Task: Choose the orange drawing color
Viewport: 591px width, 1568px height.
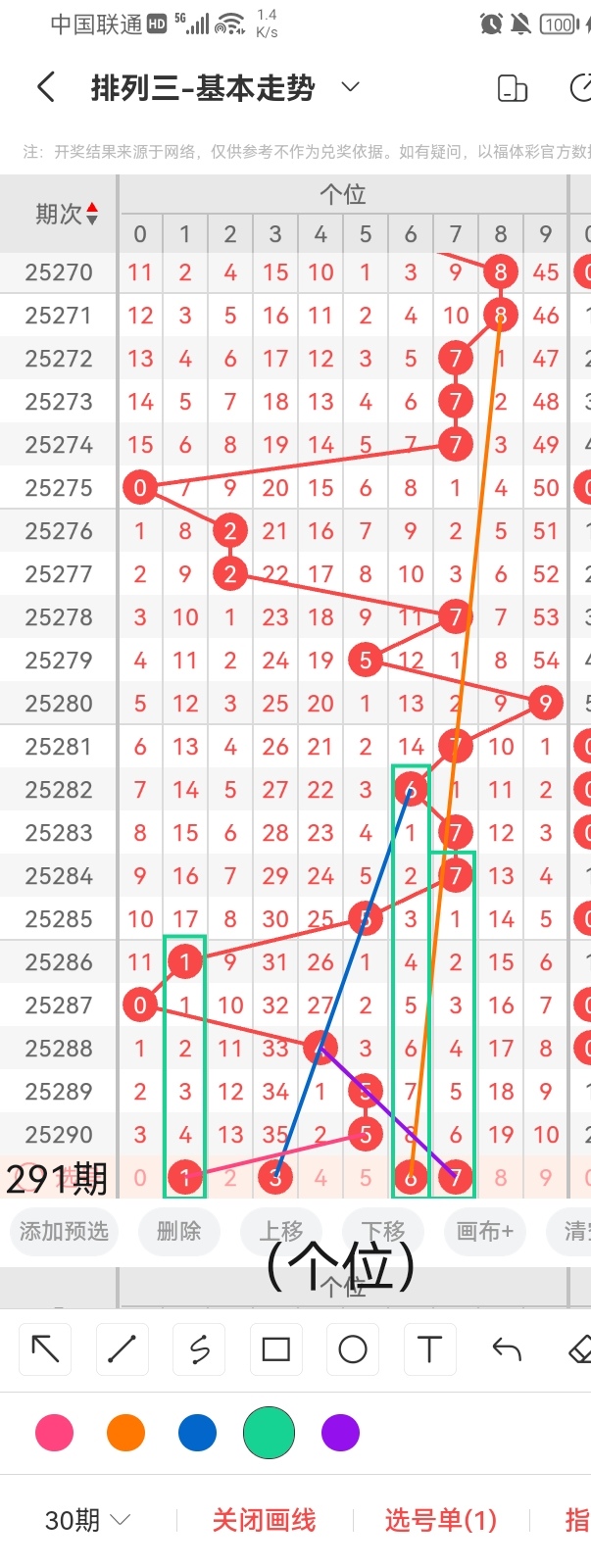Action: tap(125, 1433)
